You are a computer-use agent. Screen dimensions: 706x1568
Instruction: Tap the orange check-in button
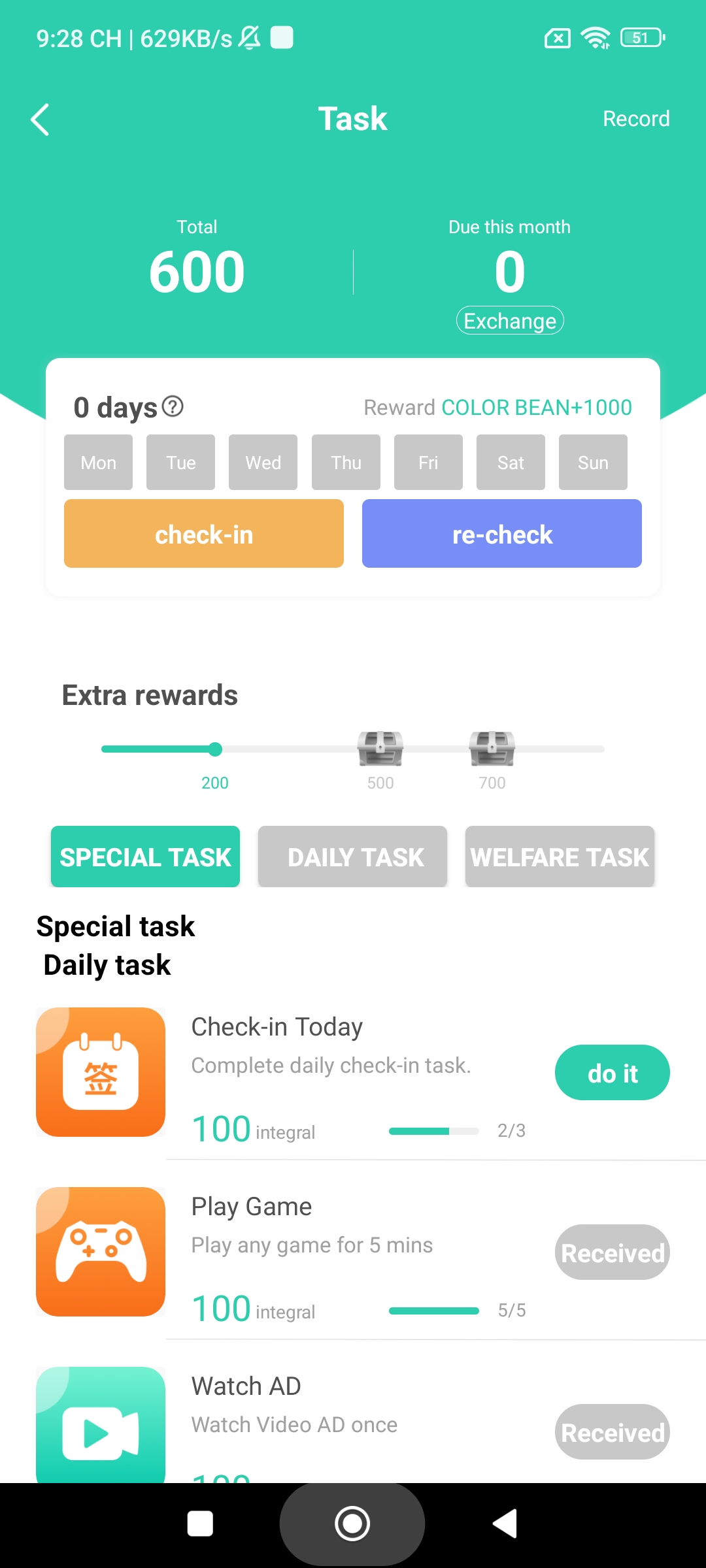204,534
